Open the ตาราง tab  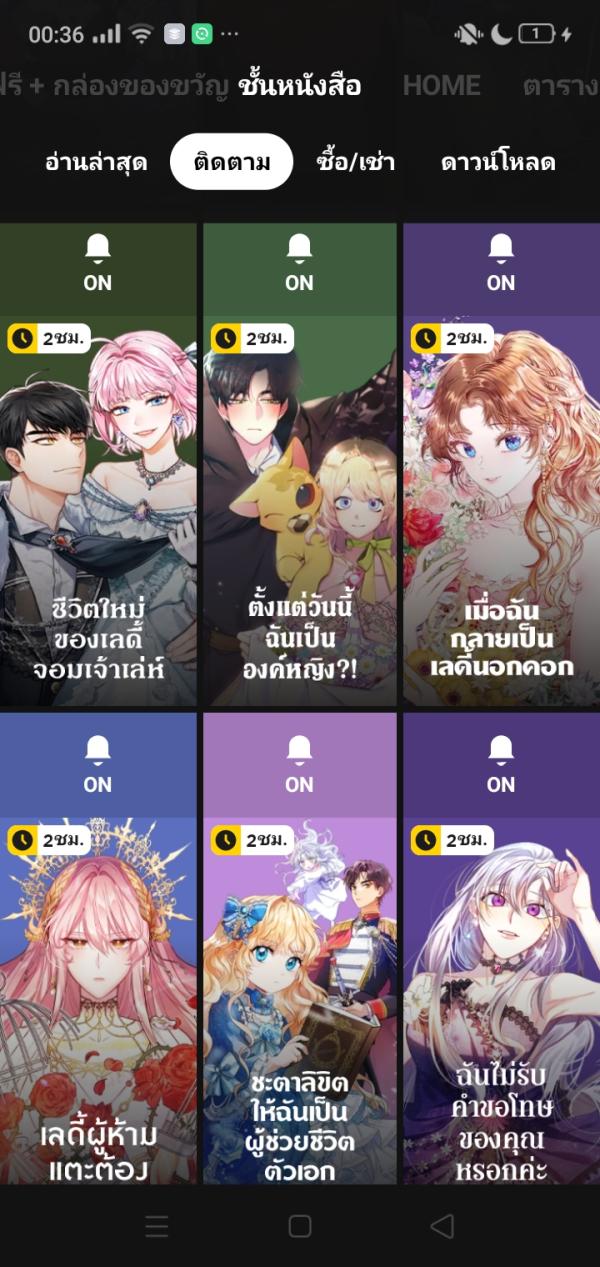click(x=560, y=86)
